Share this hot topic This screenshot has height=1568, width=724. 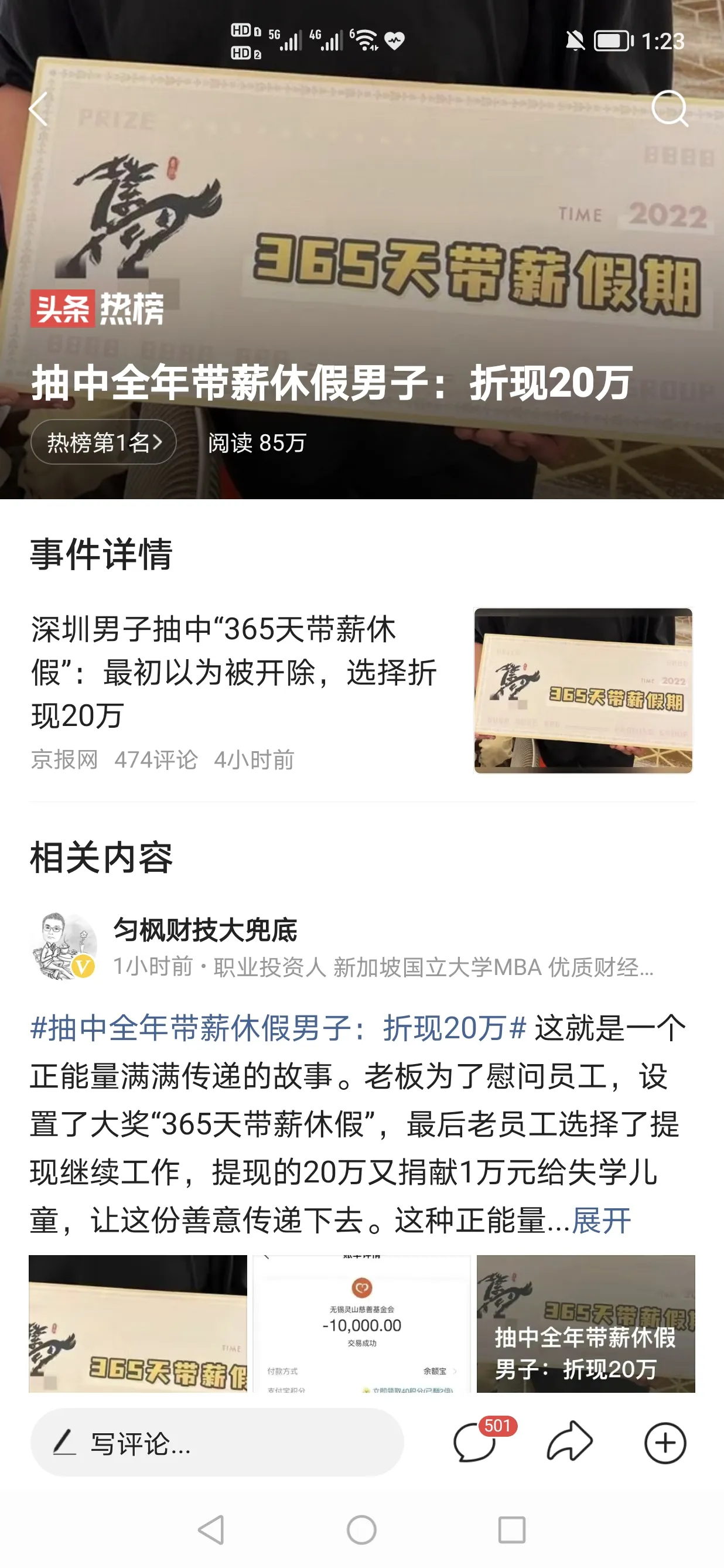(x=569, y=1443)
